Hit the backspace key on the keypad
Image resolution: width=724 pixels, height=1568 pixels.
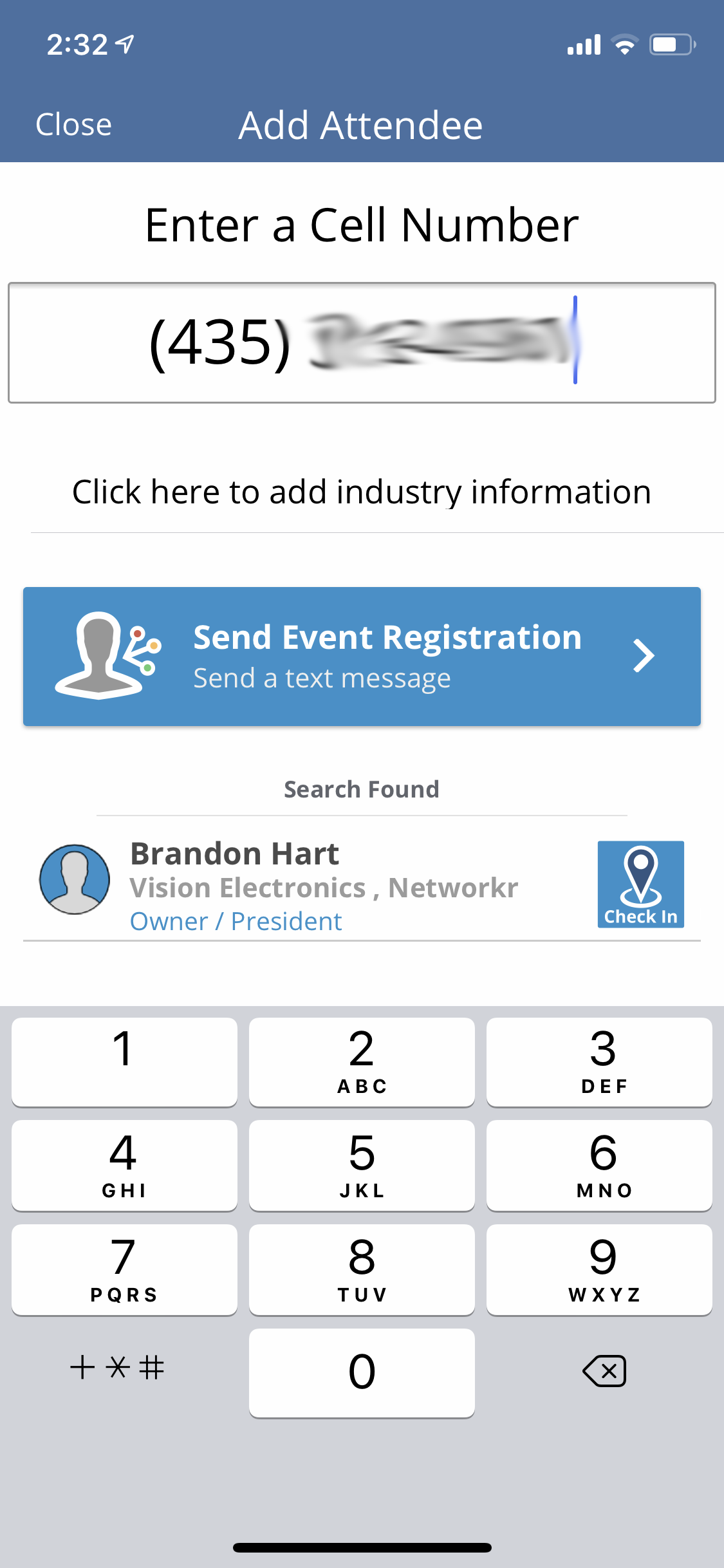click(x=604, y=1370)
